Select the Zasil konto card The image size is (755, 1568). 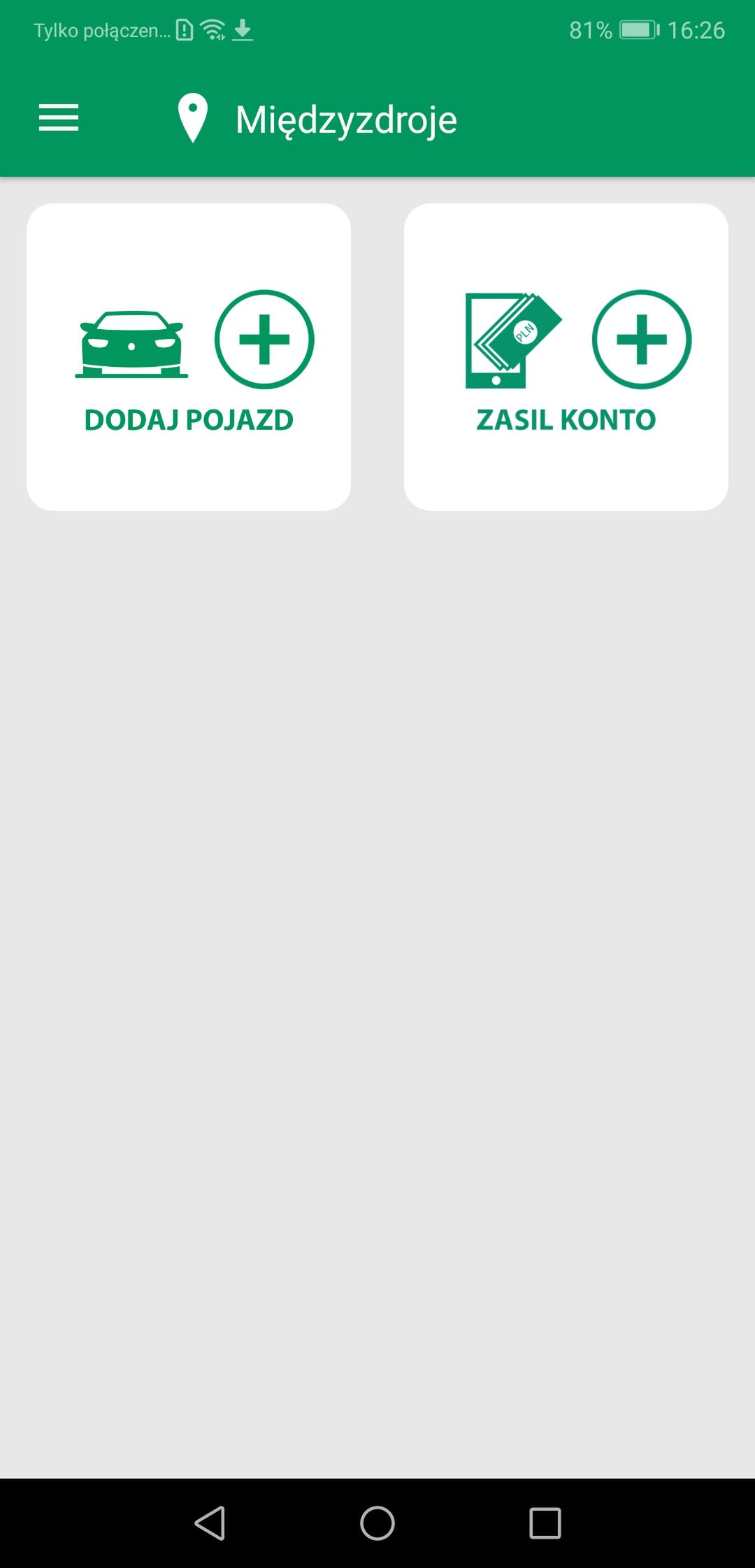[x=566, y=356]
